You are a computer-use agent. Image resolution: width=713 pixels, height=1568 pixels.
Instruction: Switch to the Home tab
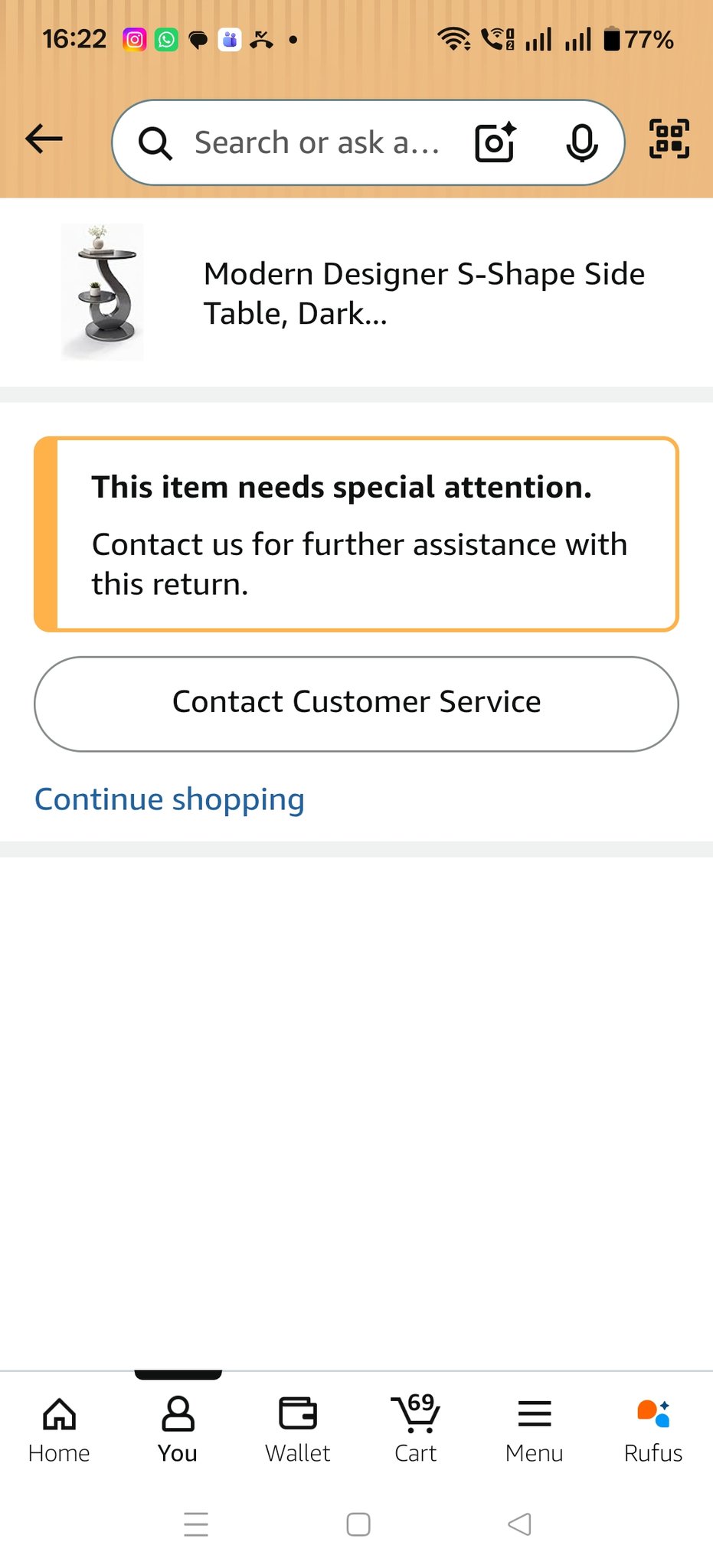point(59,1429)
